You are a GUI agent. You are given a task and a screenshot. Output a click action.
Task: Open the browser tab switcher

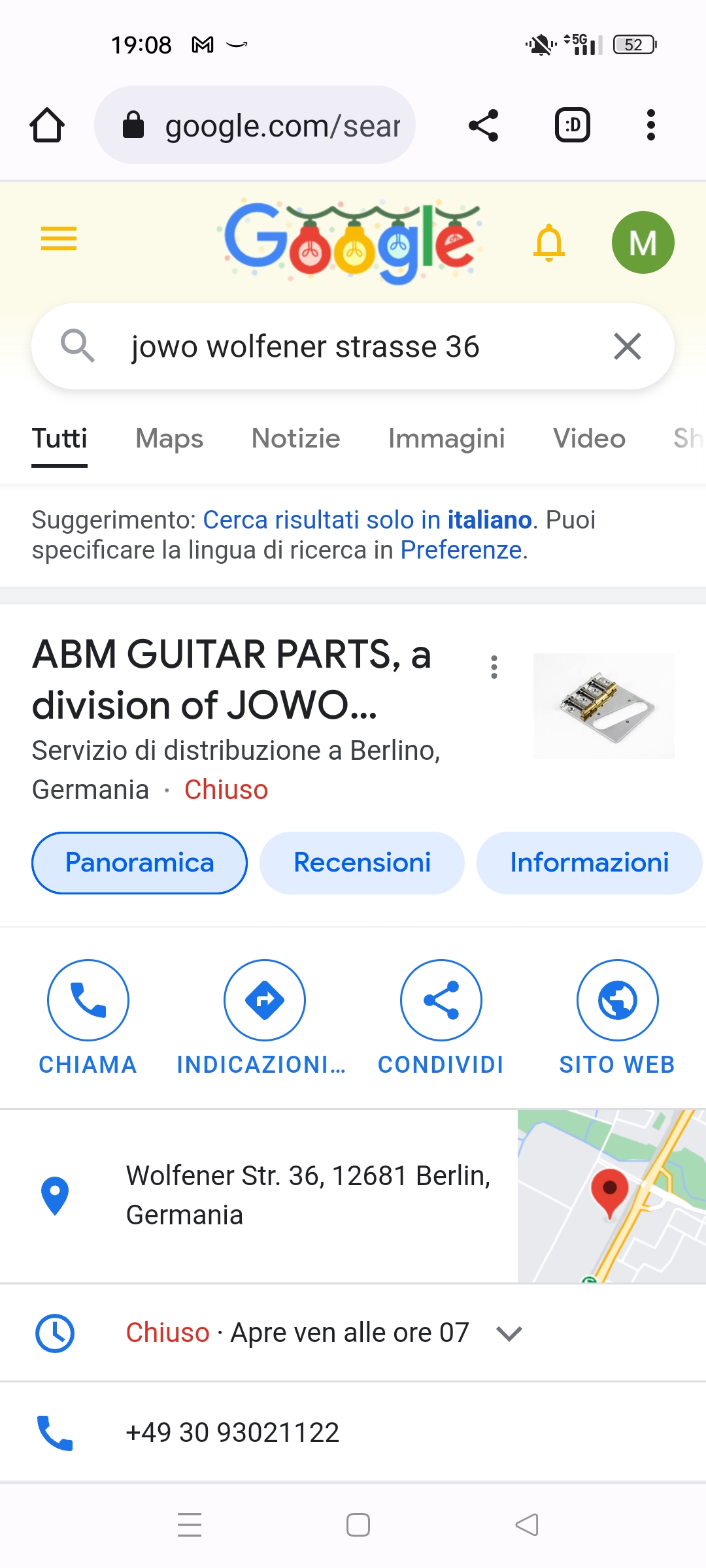click(x=573, y=125)
